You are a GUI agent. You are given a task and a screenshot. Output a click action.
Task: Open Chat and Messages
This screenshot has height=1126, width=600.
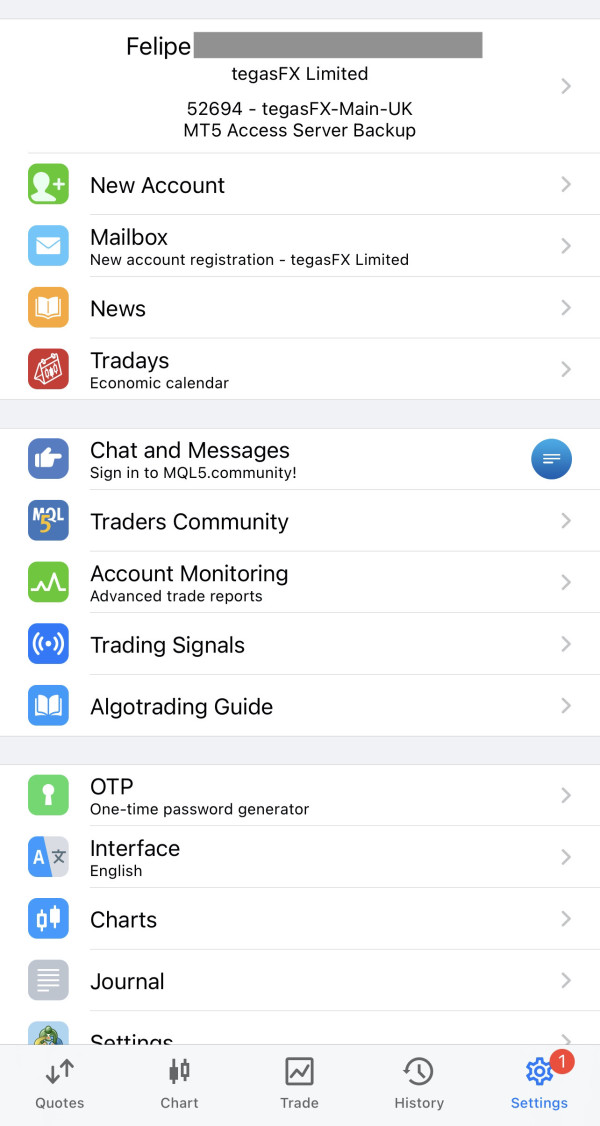[x=300, y=460]
